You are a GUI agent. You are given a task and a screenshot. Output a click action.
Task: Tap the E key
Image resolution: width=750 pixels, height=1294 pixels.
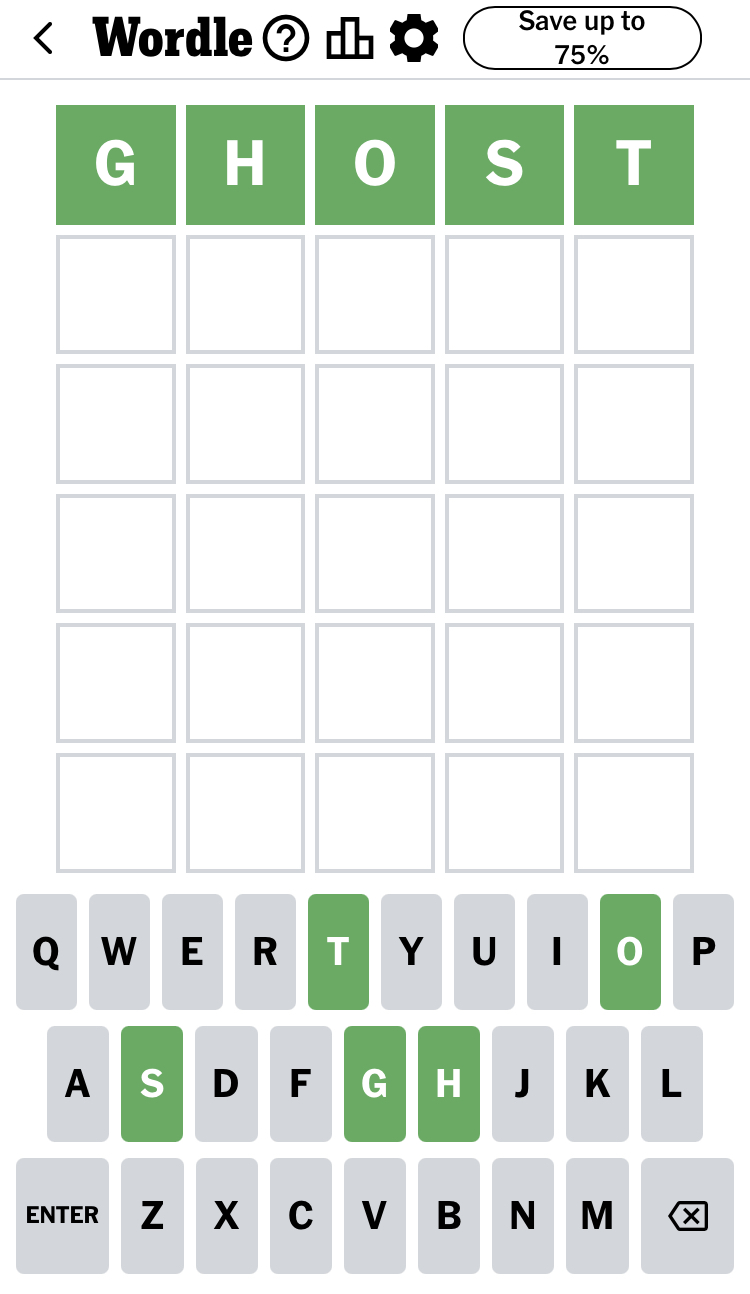point(192,952)
